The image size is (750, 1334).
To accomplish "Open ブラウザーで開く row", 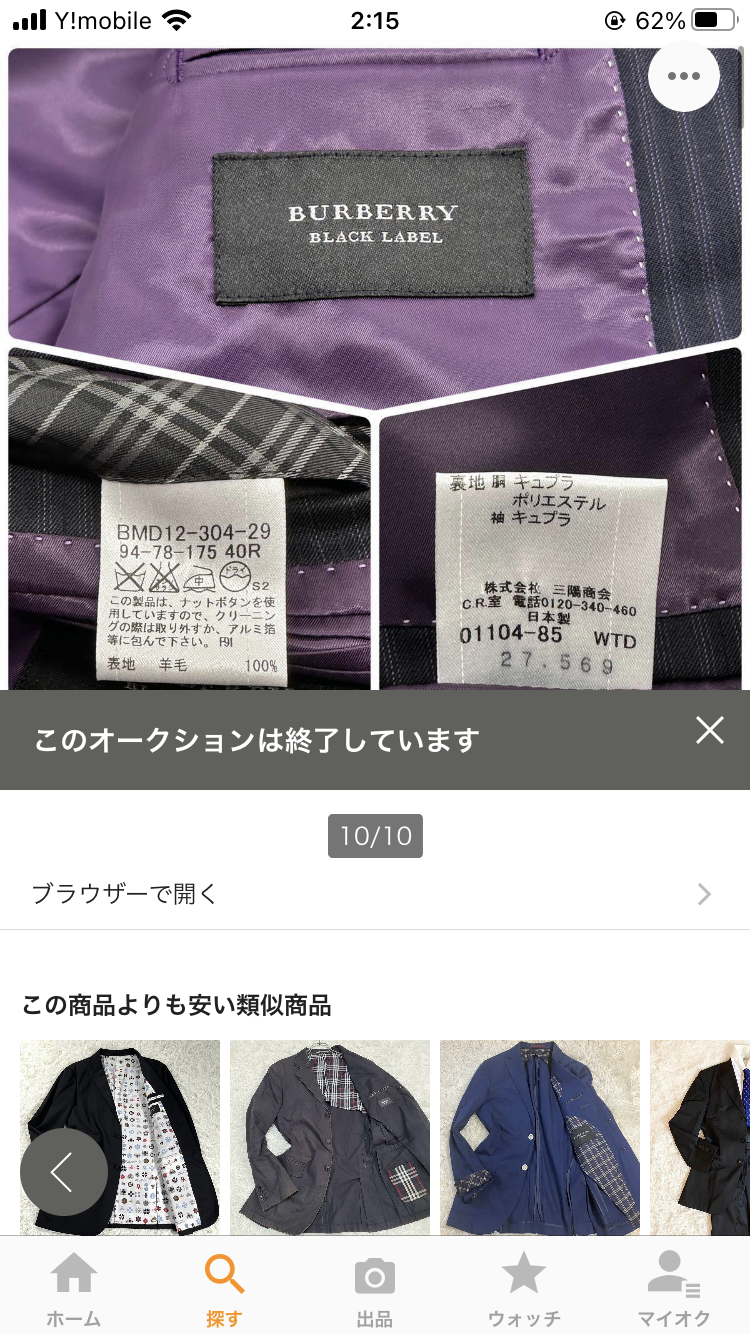I will [375, 894].
